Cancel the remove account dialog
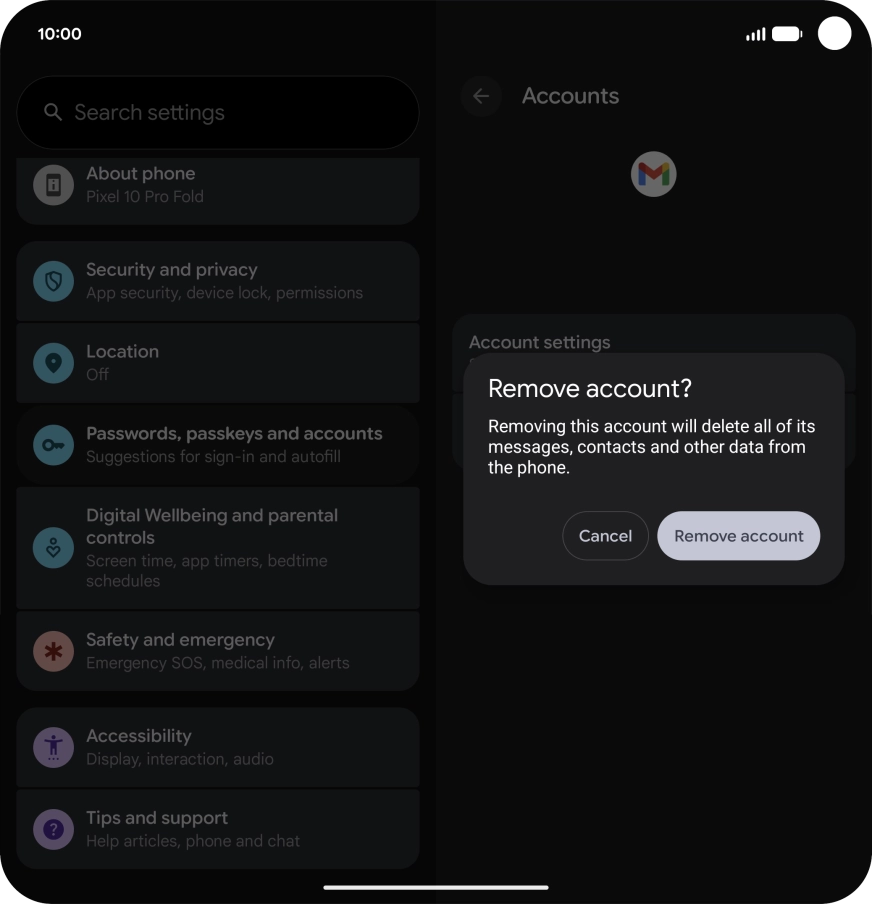872x904 pixels. (x=605, y=536)
